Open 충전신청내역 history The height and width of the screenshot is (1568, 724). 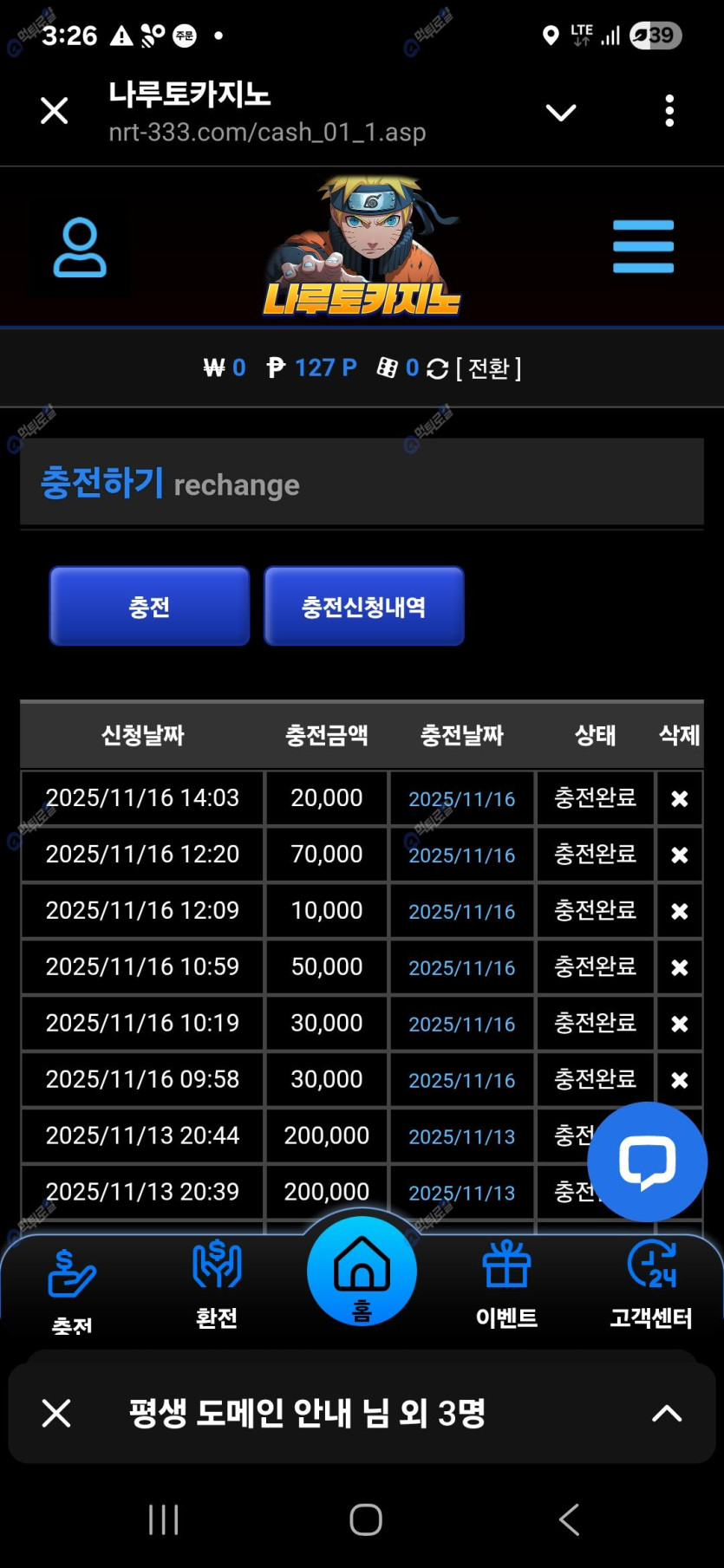click(x=363, y=607)
